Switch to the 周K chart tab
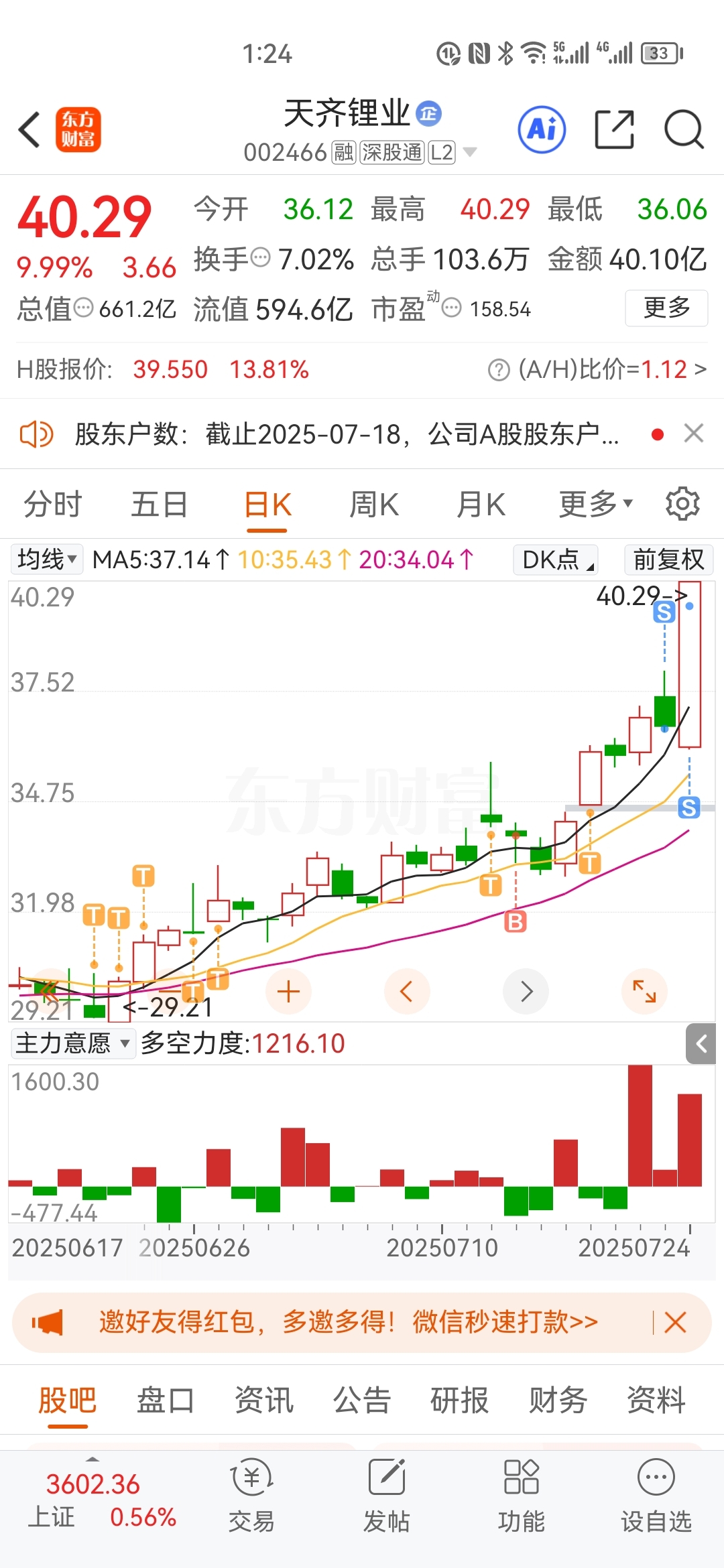The height and width of the screenshot is (1568, 724). [374, 505]
